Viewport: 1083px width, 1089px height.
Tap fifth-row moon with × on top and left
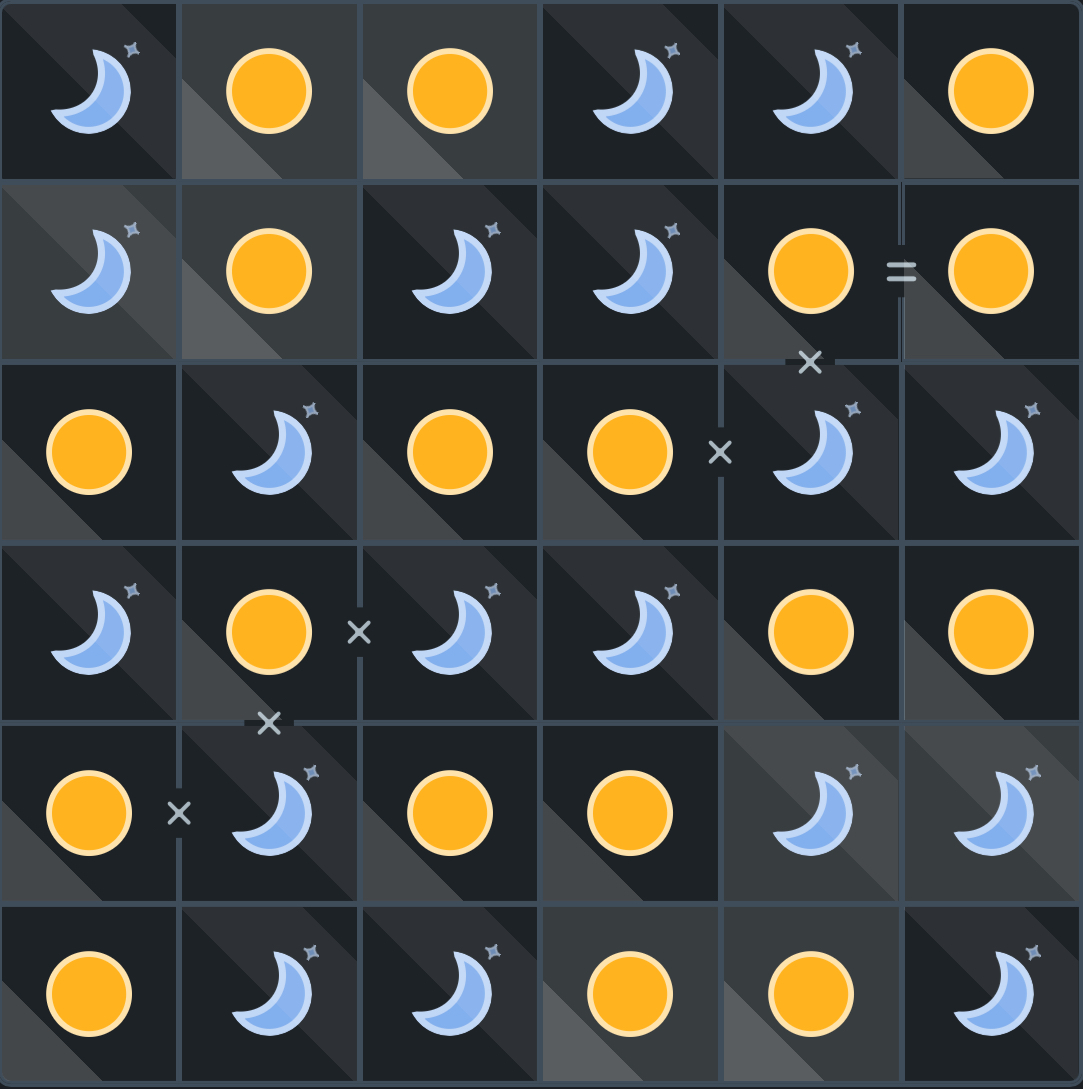tap(269, 813)
